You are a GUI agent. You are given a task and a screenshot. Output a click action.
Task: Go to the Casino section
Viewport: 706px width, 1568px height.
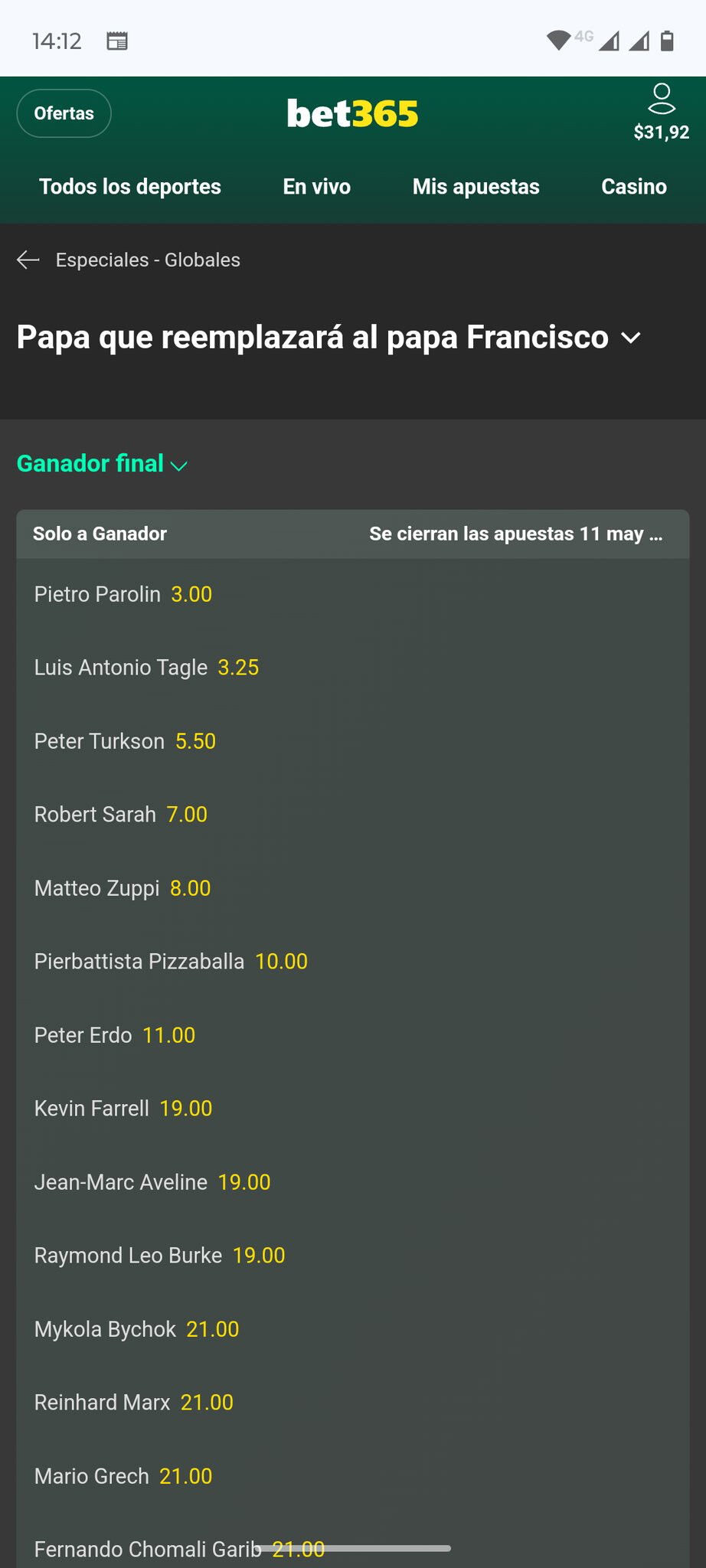pos(634,186)
